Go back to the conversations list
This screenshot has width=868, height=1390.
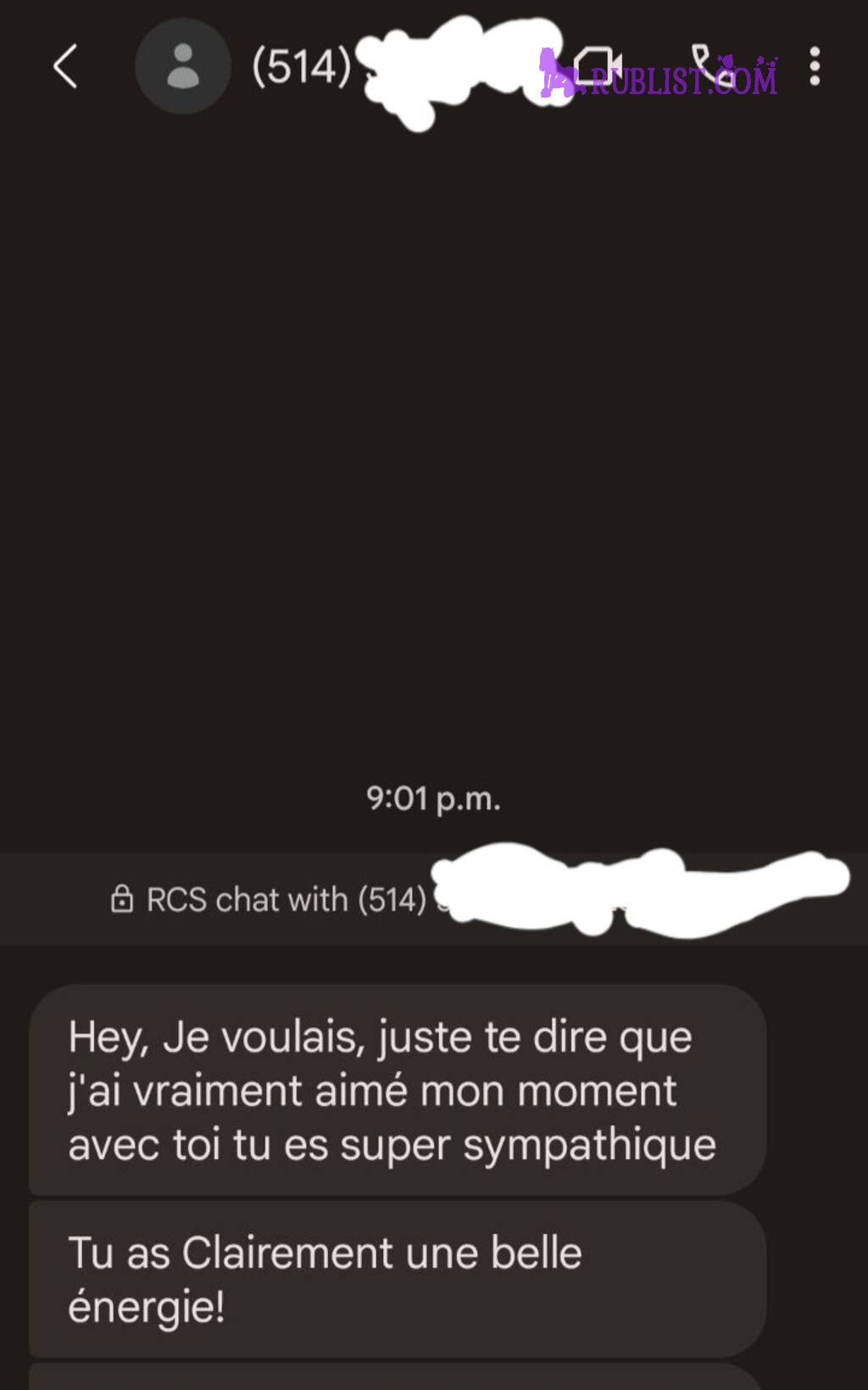65,66
